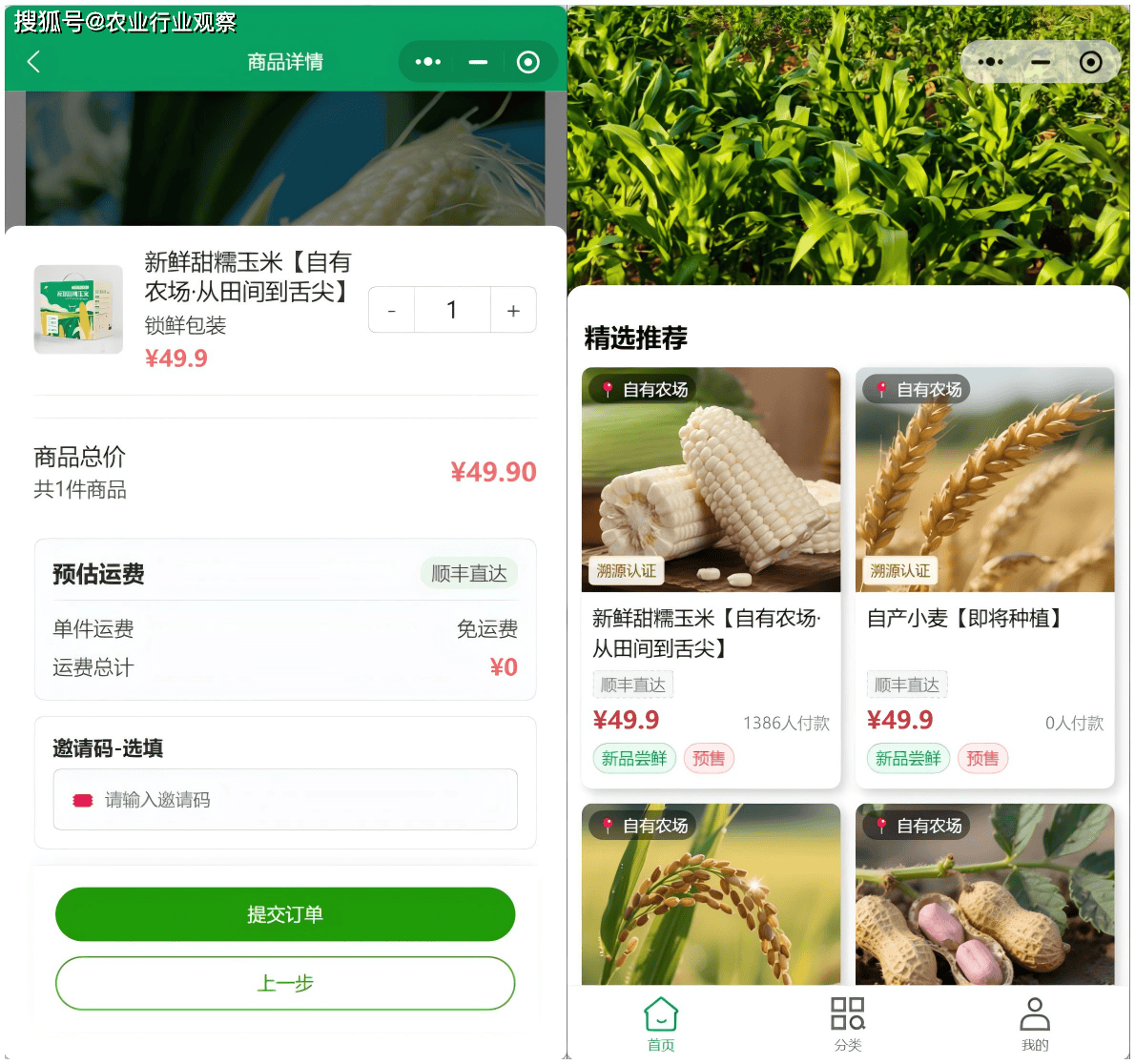Screen dimensions: 1135x1064
Task: Switch to the 分类 tab
Action: coord(848,1024)
